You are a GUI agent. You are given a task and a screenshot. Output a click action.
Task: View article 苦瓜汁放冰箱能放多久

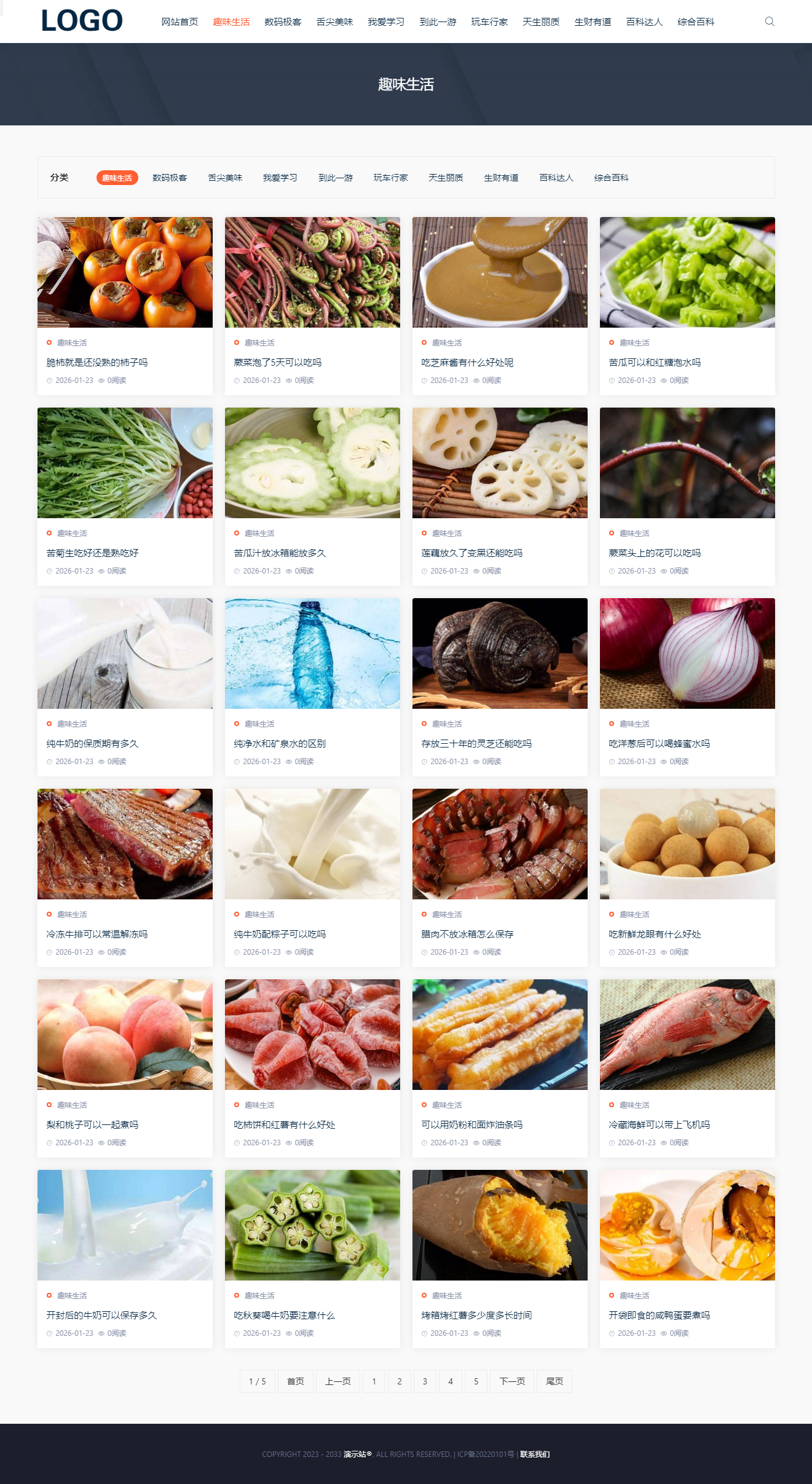point(280,553)
